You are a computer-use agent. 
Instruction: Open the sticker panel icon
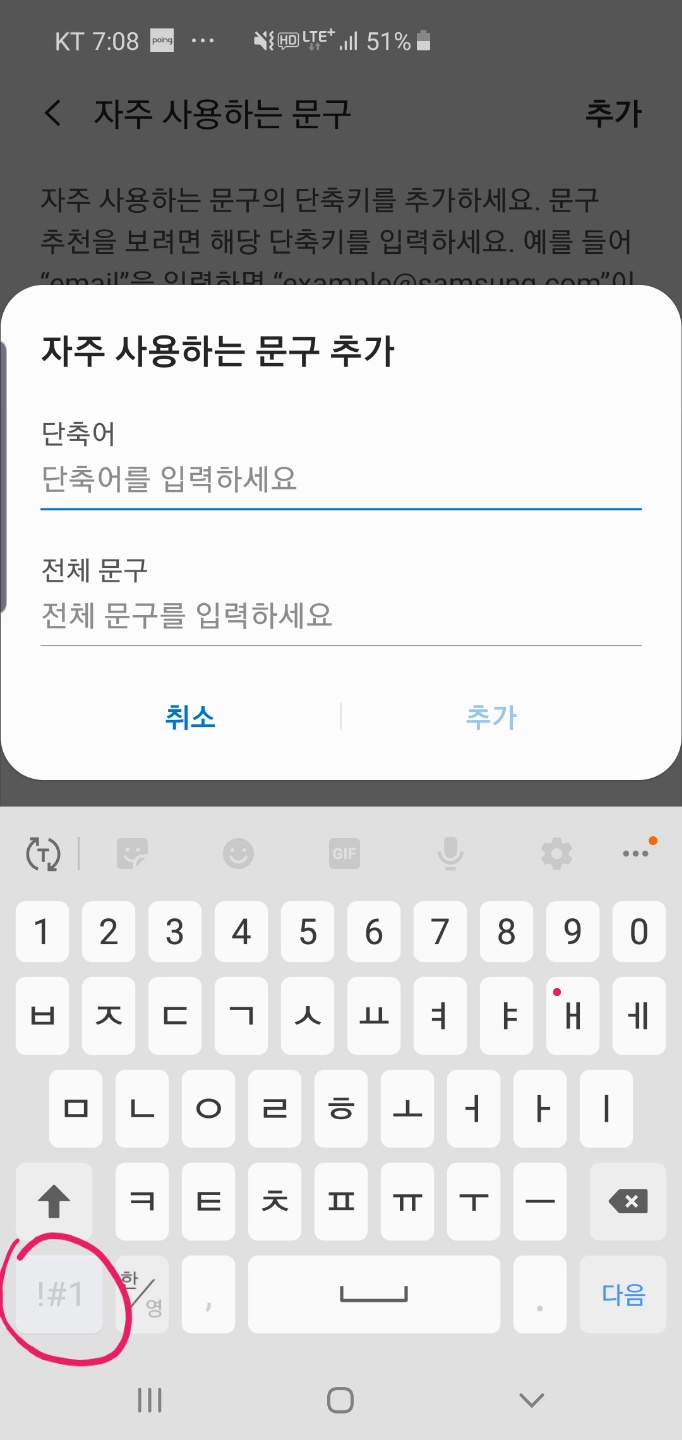132,853
